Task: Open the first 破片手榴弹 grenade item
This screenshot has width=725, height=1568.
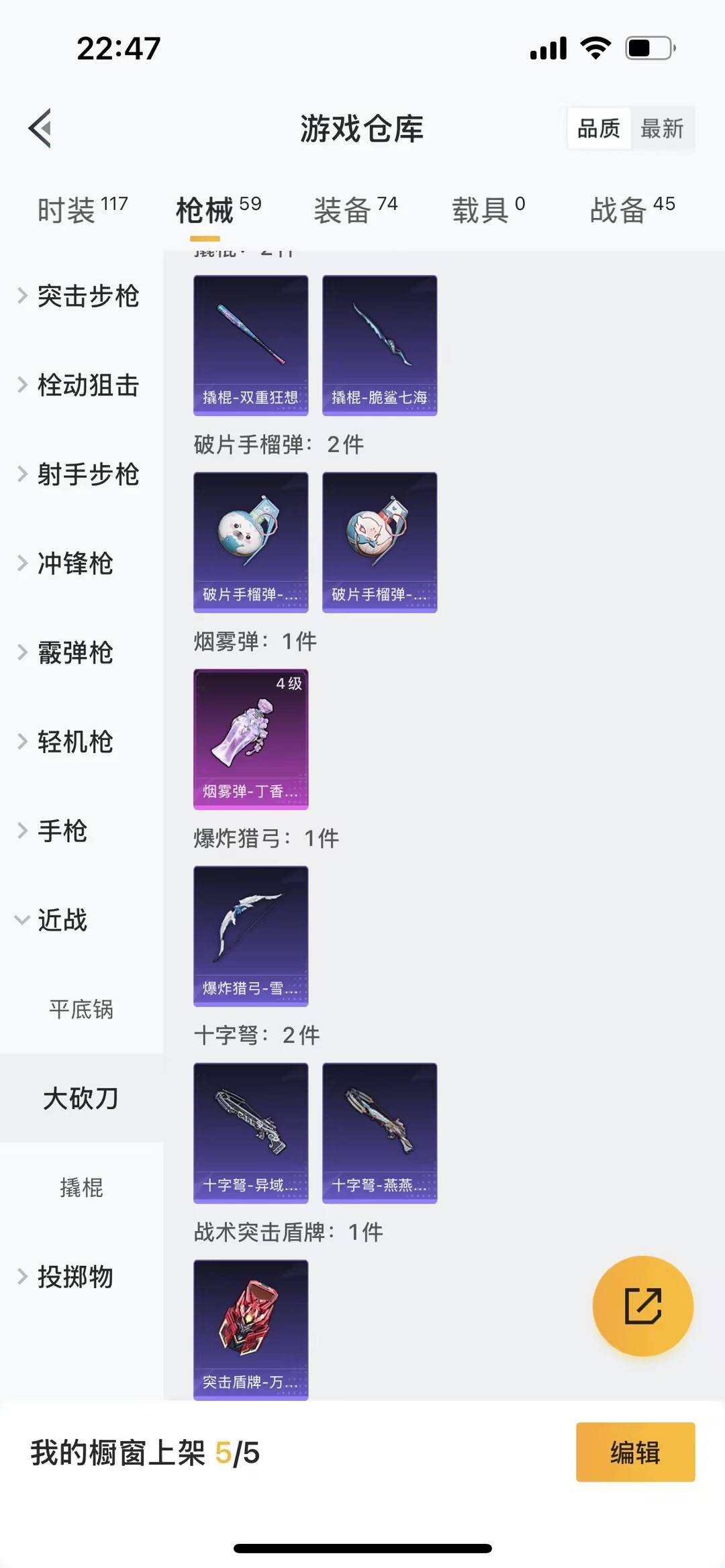Action: [x=250, y=542]
